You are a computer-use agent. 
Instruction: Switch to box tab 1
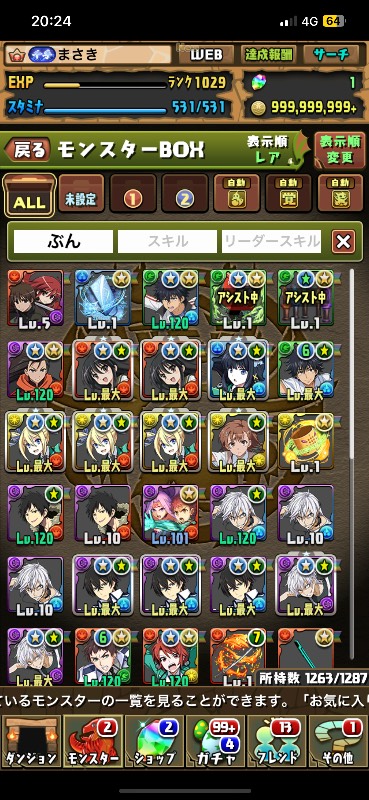point(133,193)
